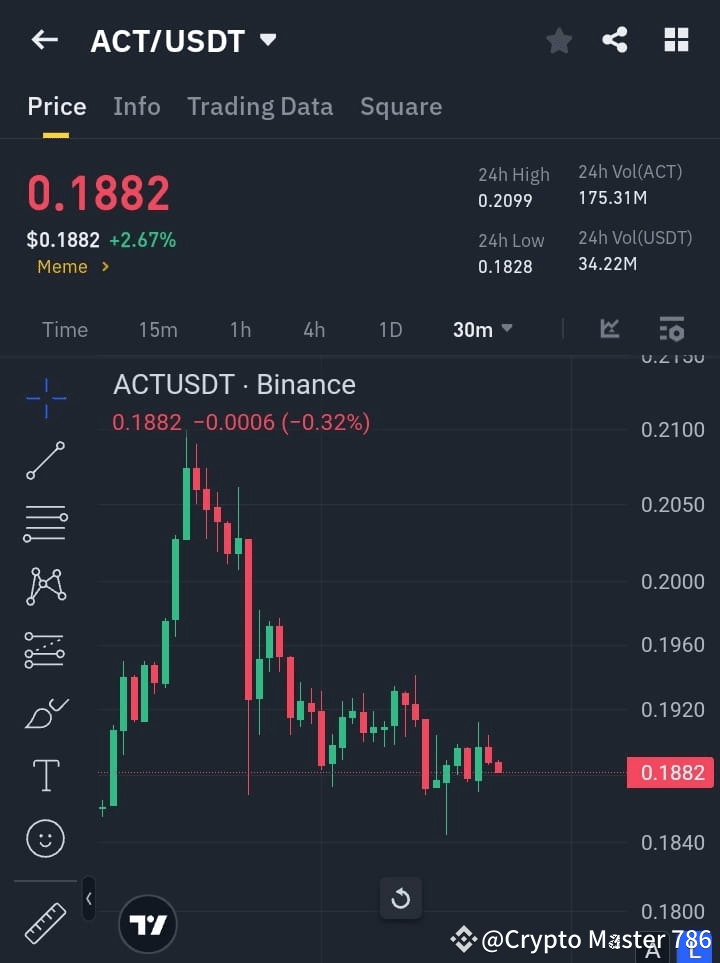
Task: Select the text annotation tool
Action: (x=44, y=775)
